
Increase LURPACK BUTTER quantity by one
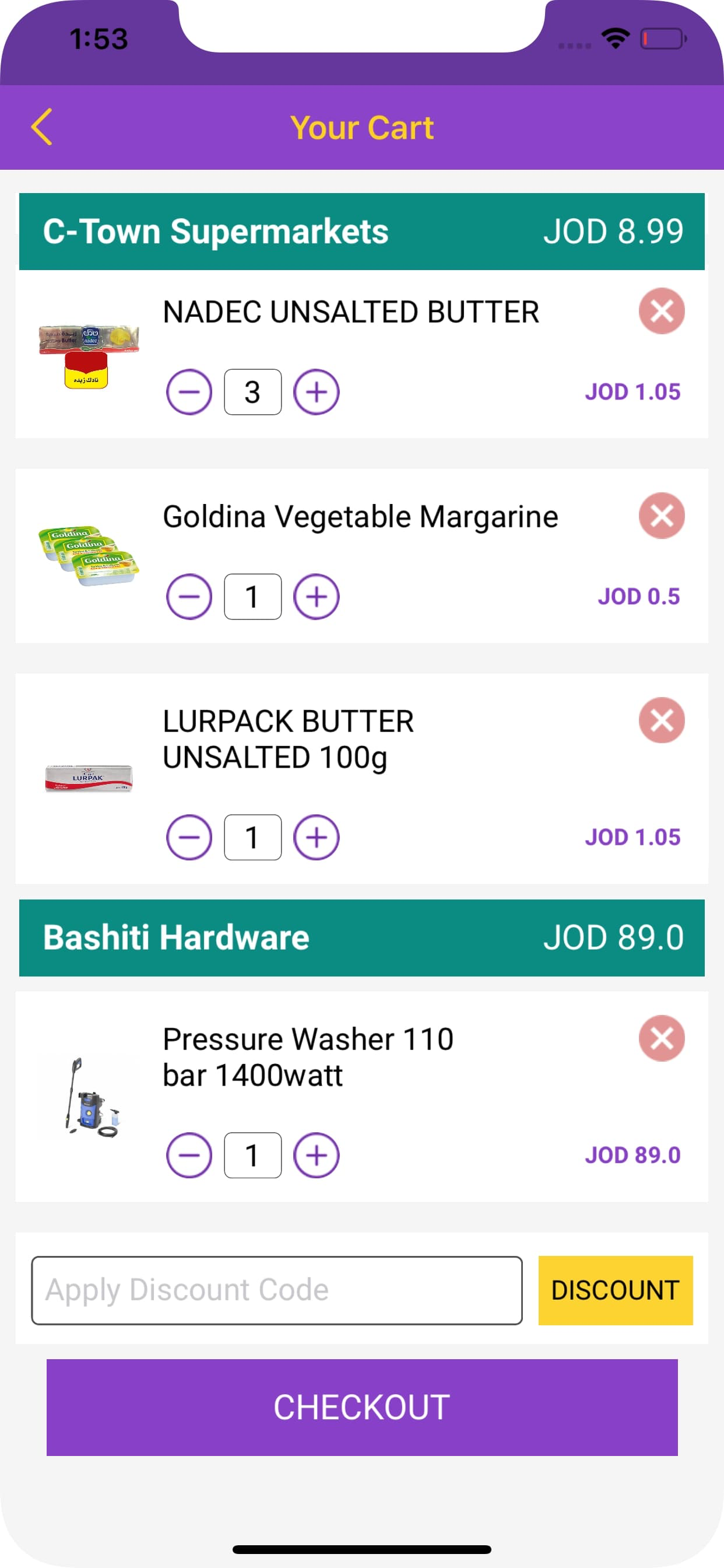(x=317, y=837)
